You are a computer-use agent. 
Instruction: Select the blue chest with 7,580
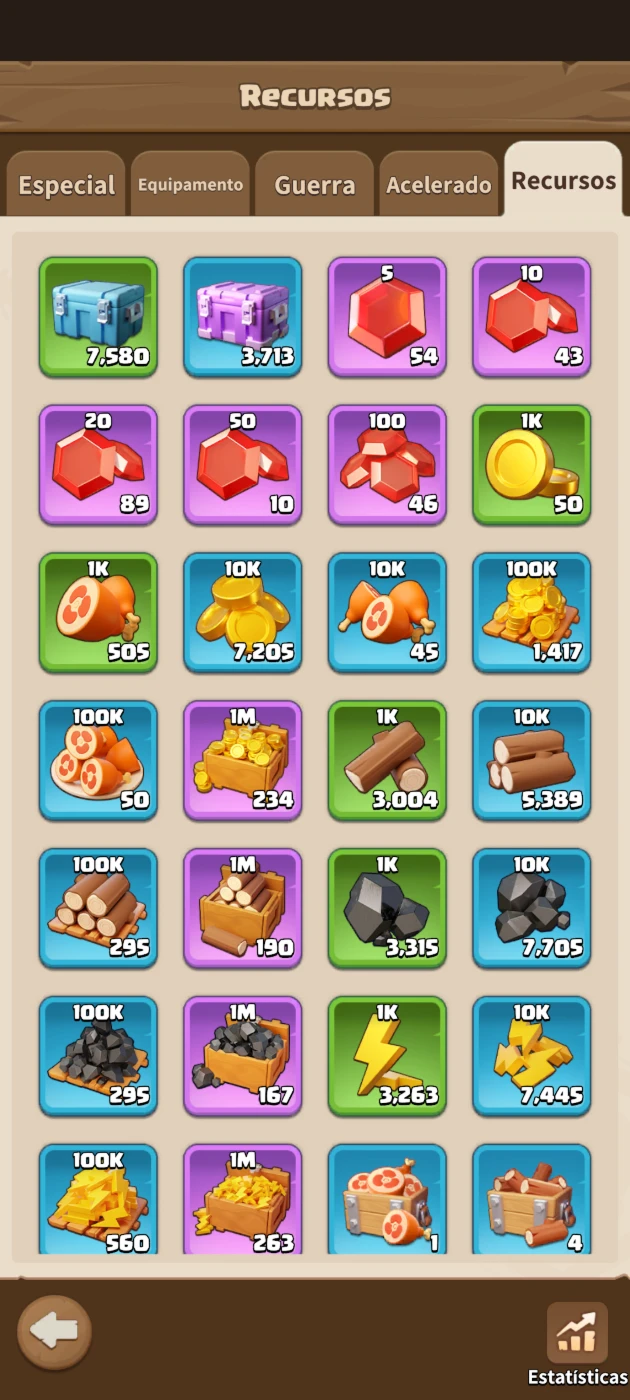click(x=98, y=317)
